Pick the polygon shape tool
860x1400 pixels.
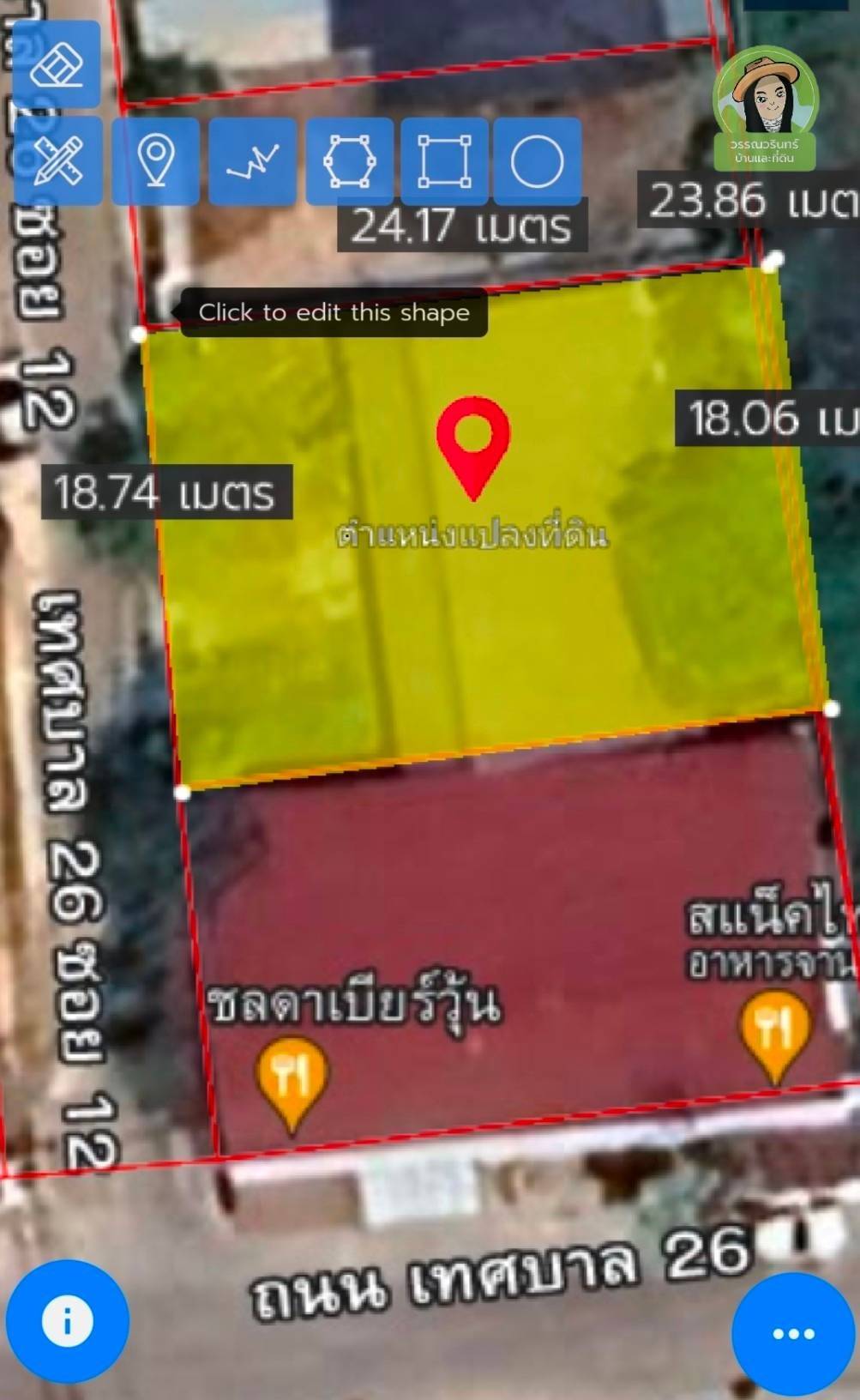[x=350, y=160]
